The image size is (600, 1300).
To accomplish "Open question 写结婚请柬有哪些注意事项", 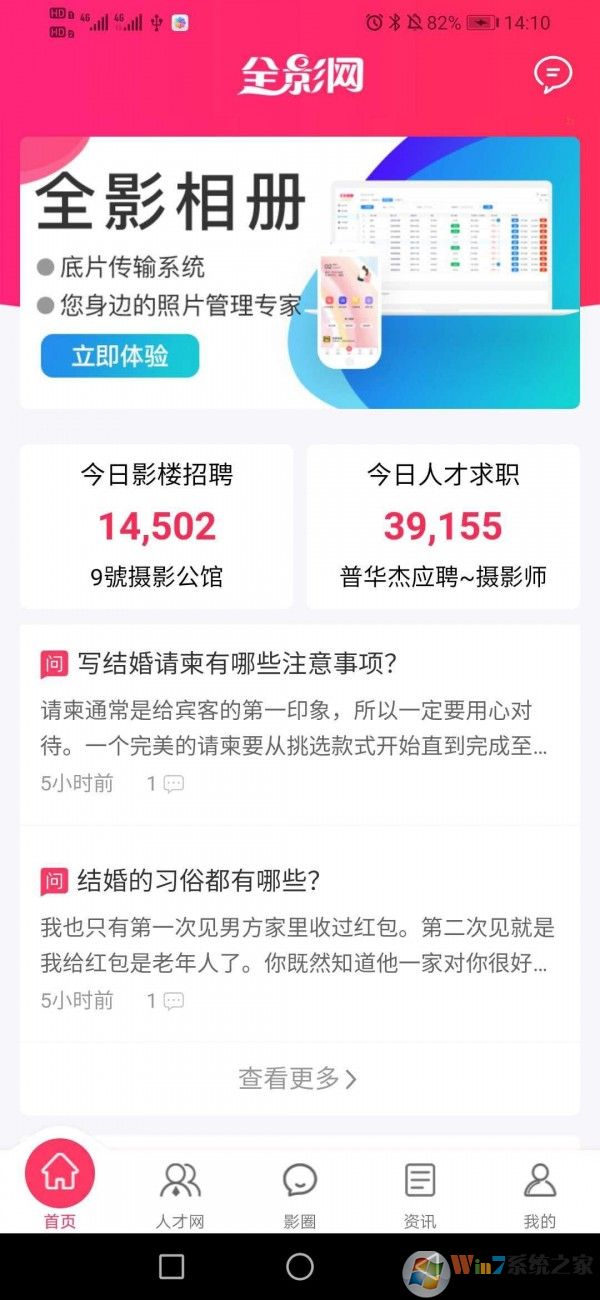I will click(x=238, y=663).
